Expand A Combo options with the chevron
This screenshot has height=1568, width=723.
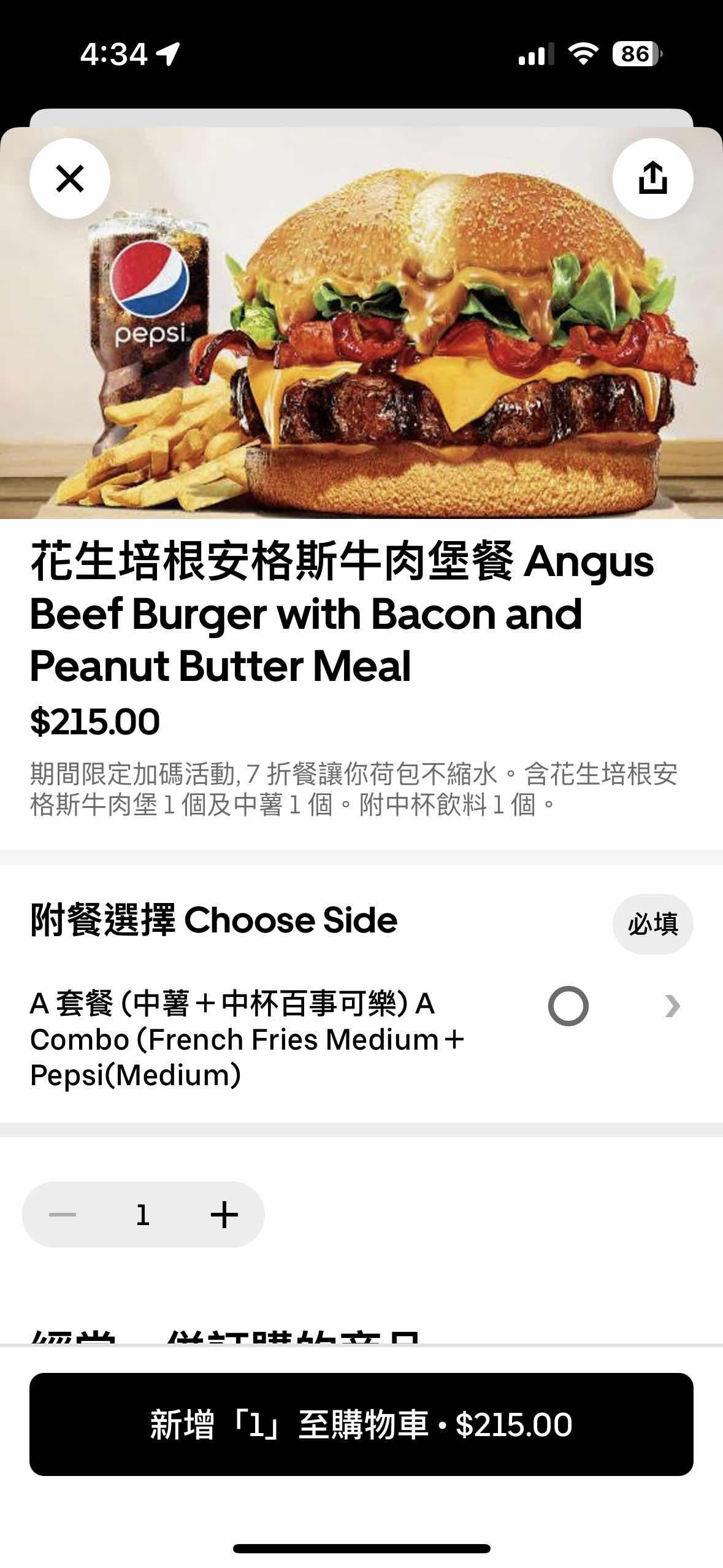[673, 1006]
